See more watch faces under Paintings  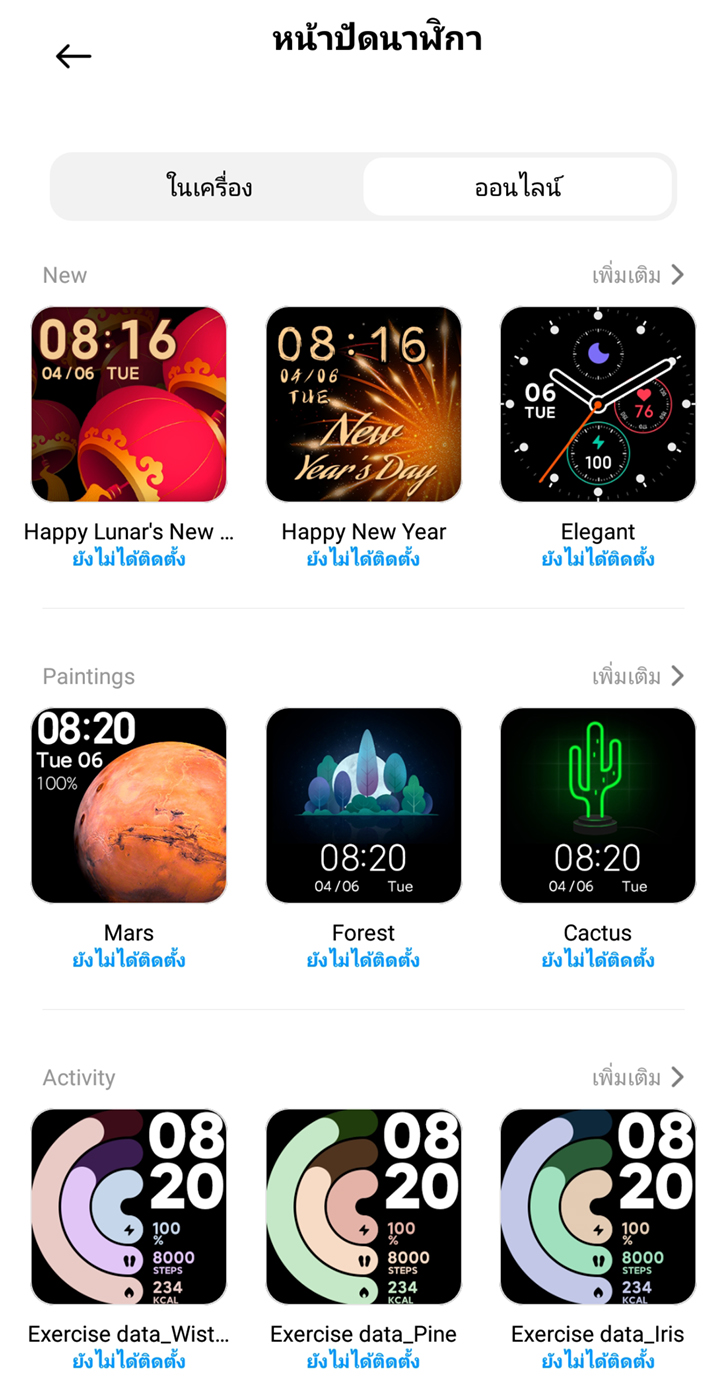pos(638,677)
